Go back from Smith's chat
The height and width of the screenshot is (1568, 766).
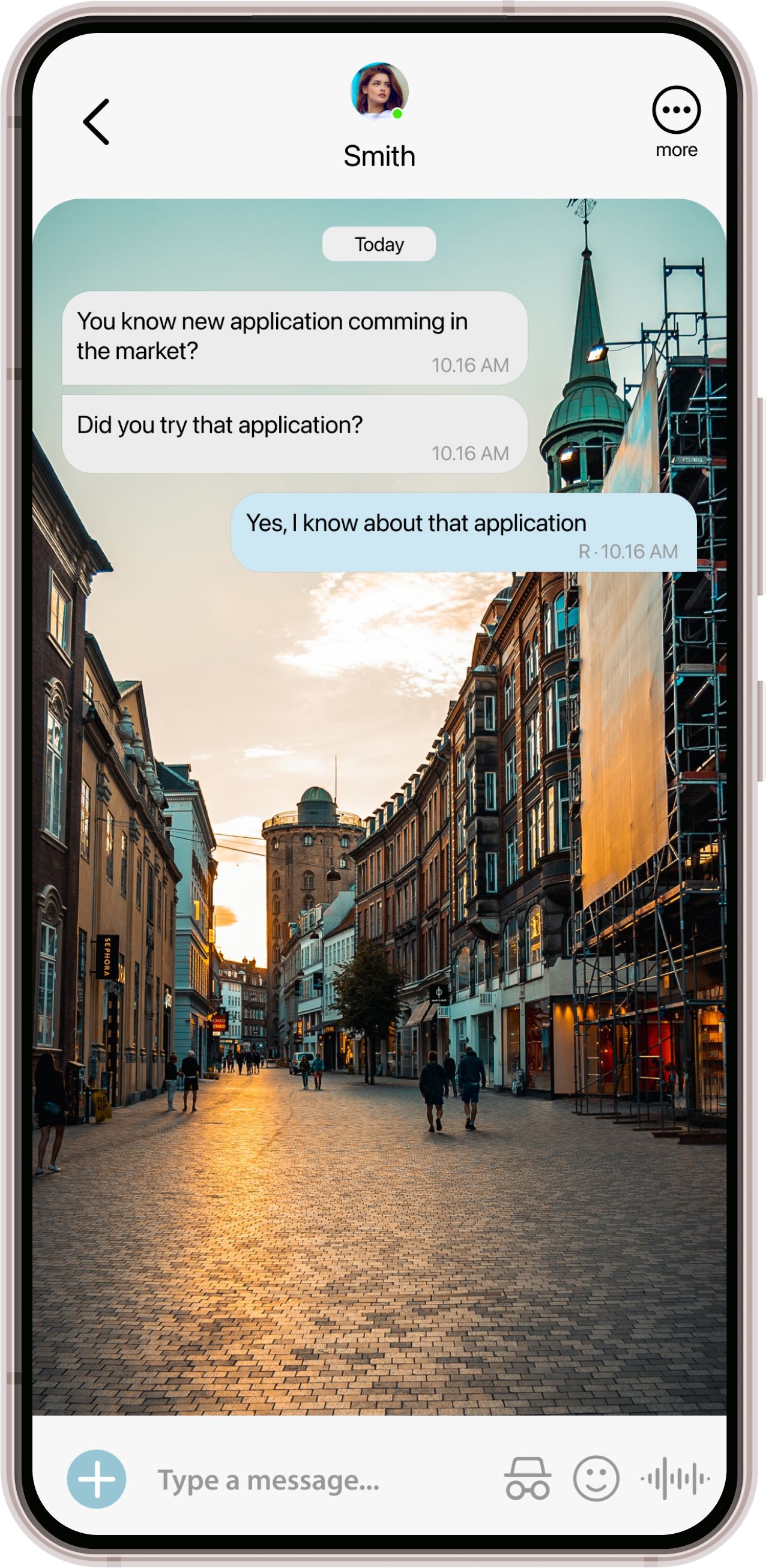pos(97,122)
